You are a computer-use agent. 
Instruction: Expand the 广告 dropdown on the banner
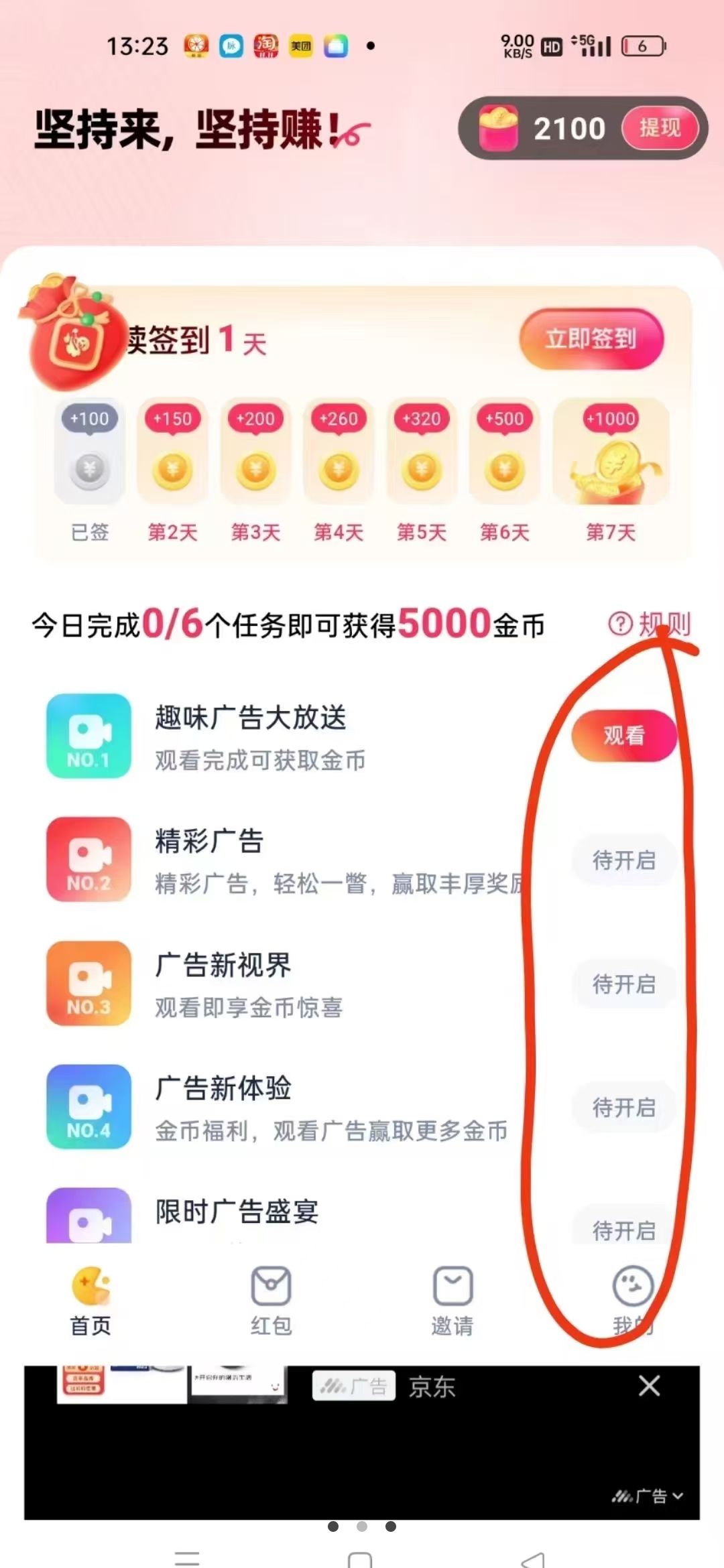tap(648, 1496)
